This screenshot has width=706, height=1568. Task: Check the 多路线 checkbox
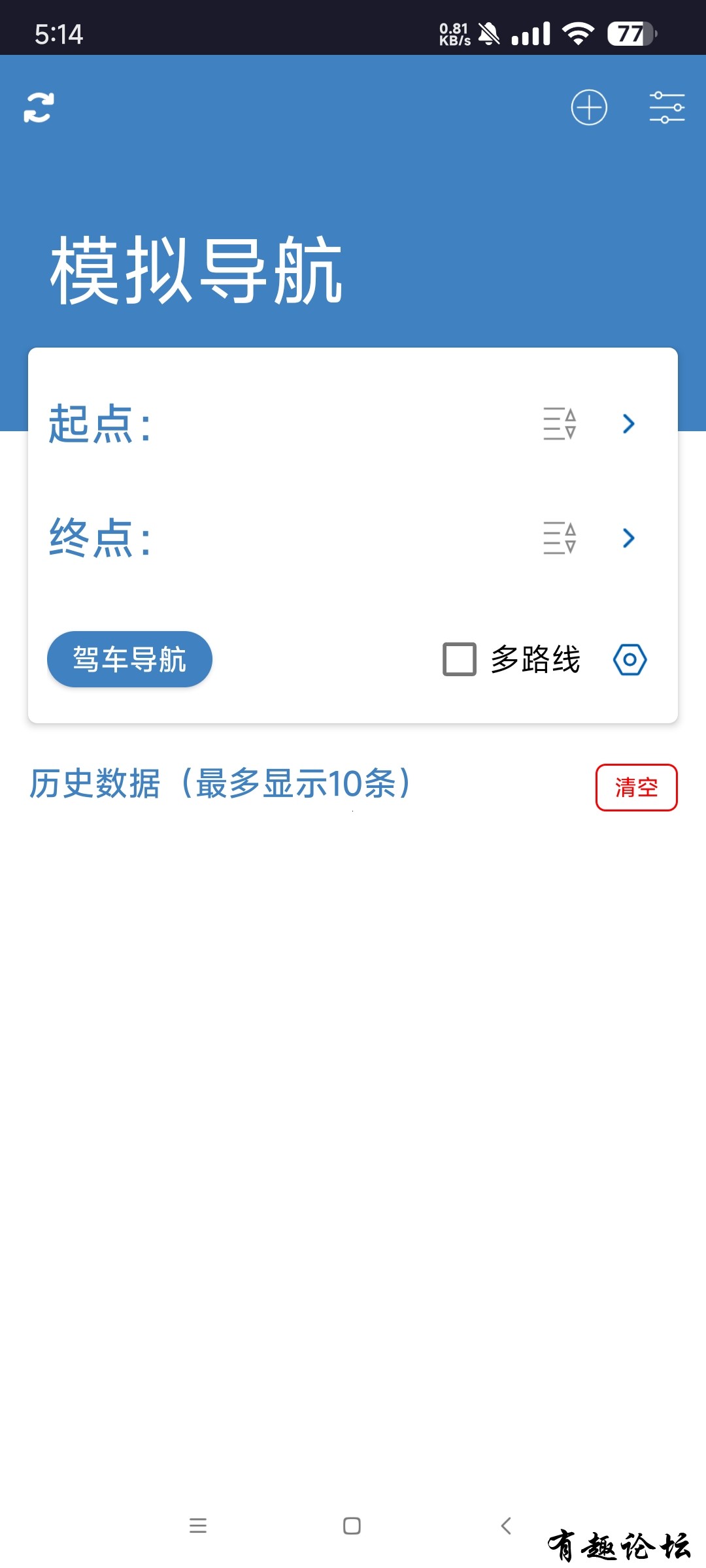(x=460, y=659)
